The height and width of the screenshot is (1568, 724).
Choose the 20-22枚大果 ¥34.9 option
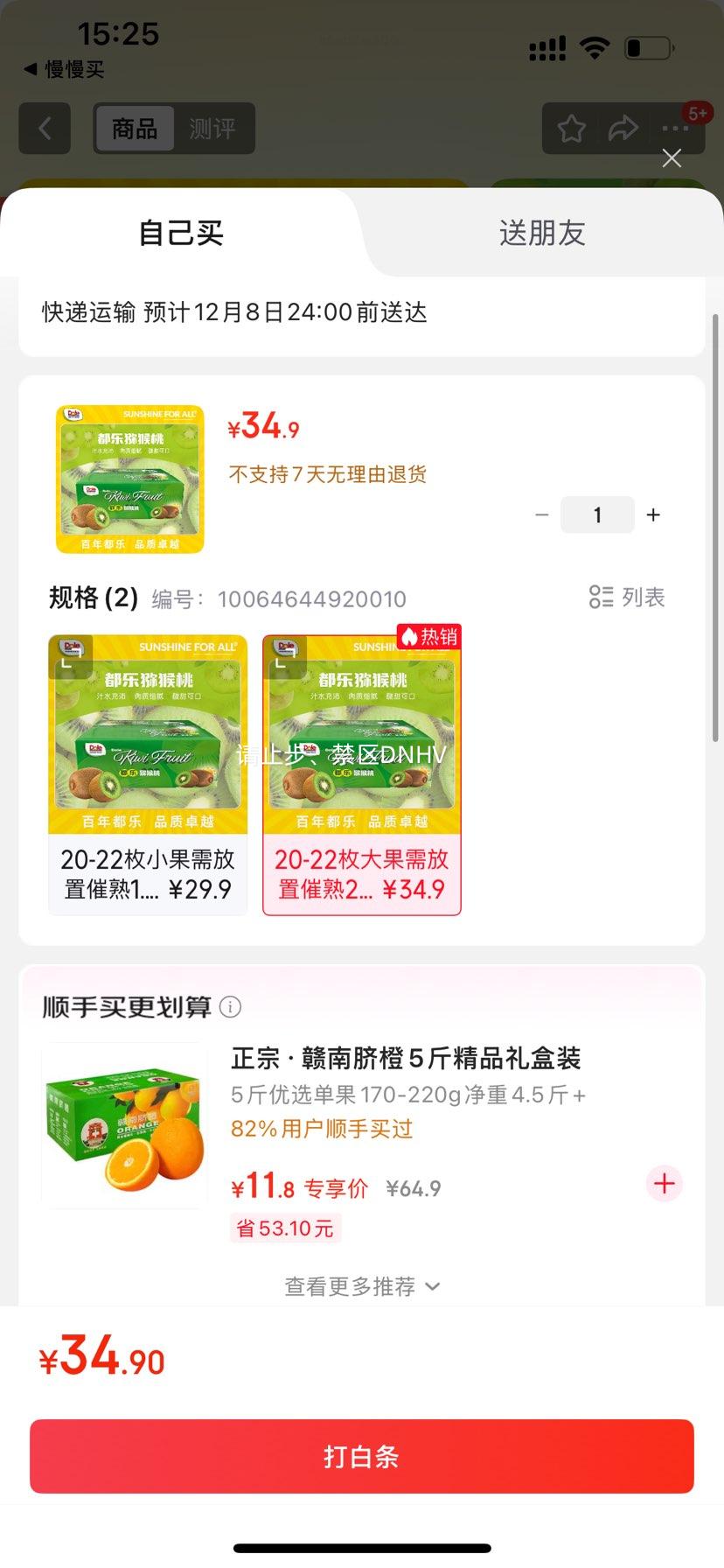(x=362, y=775)
